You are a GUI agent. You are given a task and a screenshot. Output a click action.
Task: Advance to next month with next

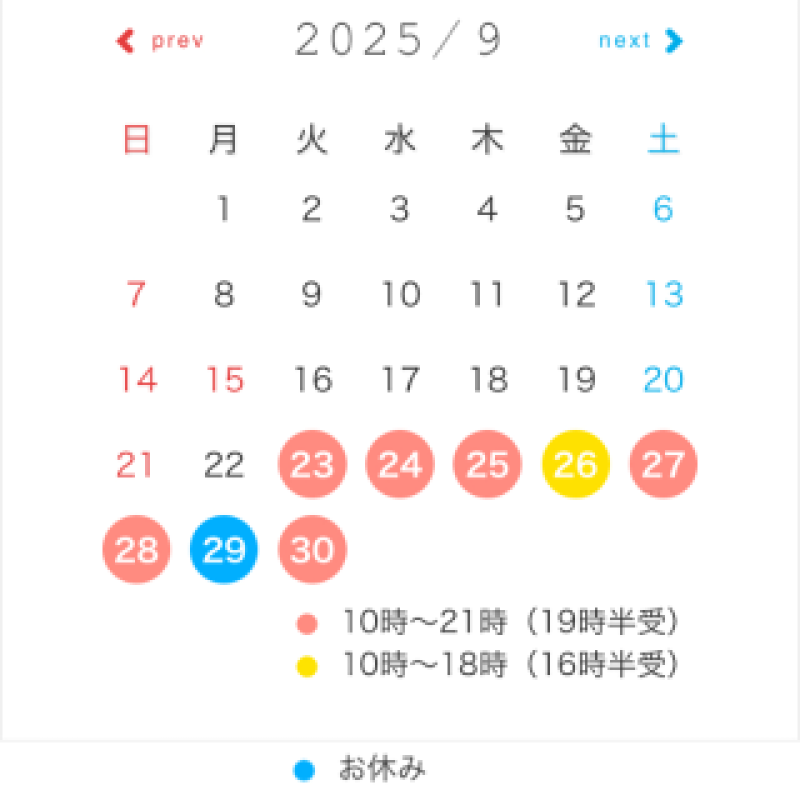[x=640, y=41]
